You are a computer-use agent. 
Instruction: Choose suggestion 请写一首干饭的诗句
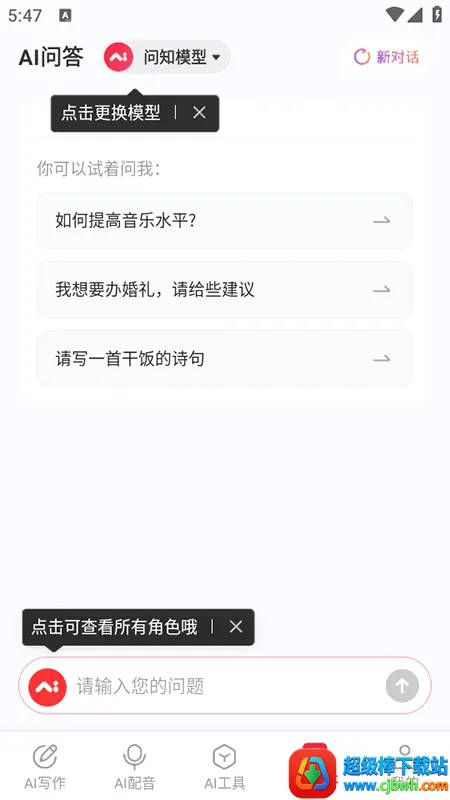[x=224, y=359]
